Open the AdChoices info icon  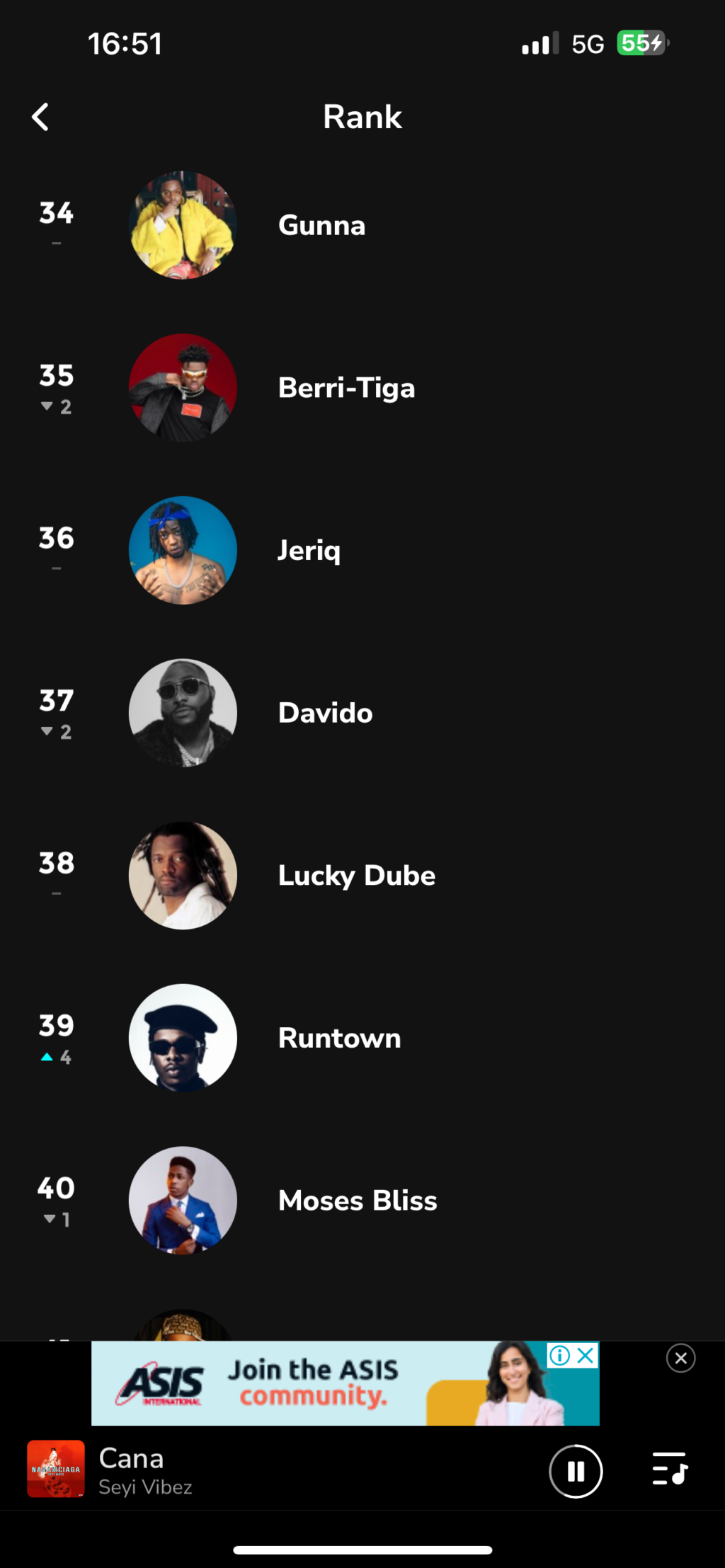[559, 1355]
